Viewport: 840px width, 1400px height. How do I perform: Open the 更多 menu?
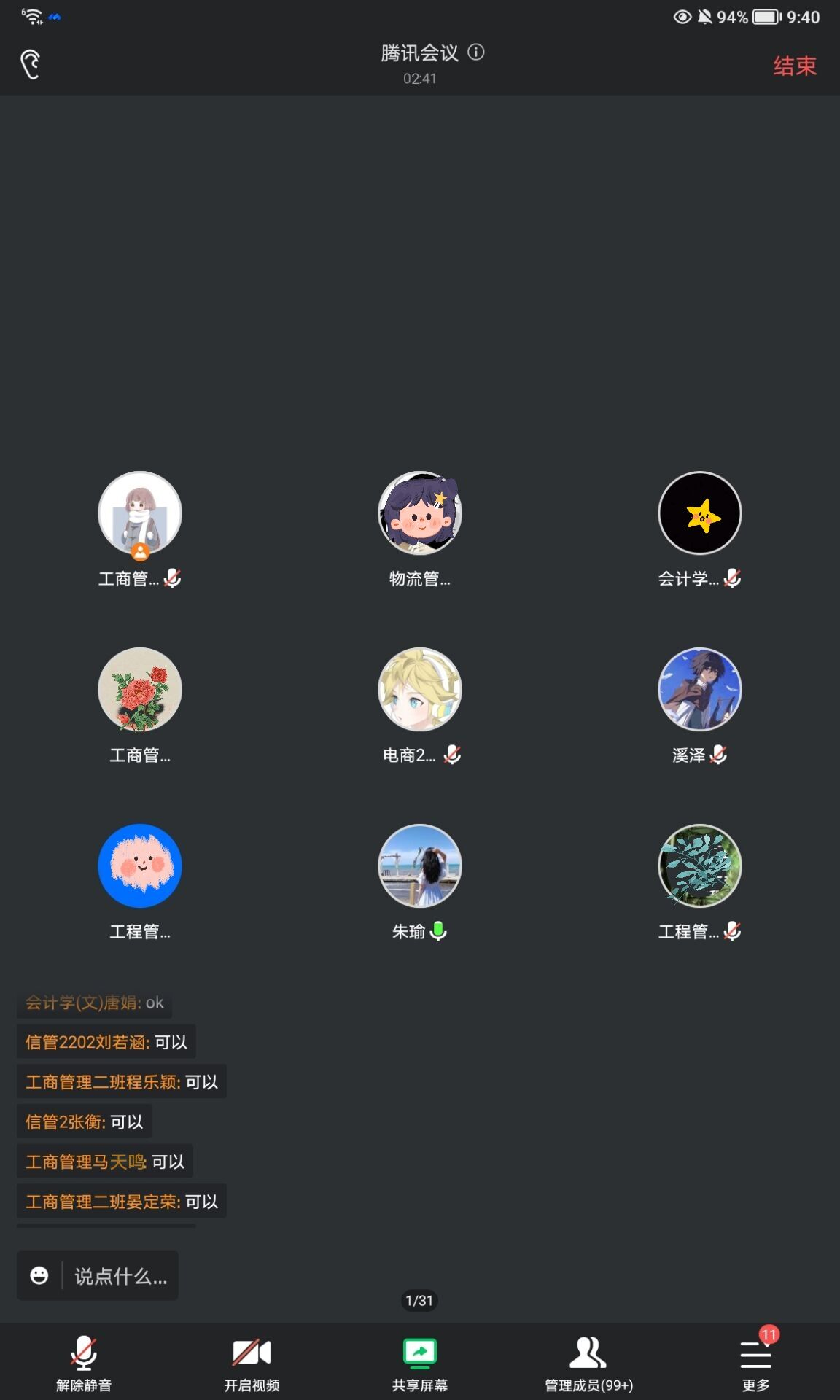pyautogui.click(x=755, y=1362)
